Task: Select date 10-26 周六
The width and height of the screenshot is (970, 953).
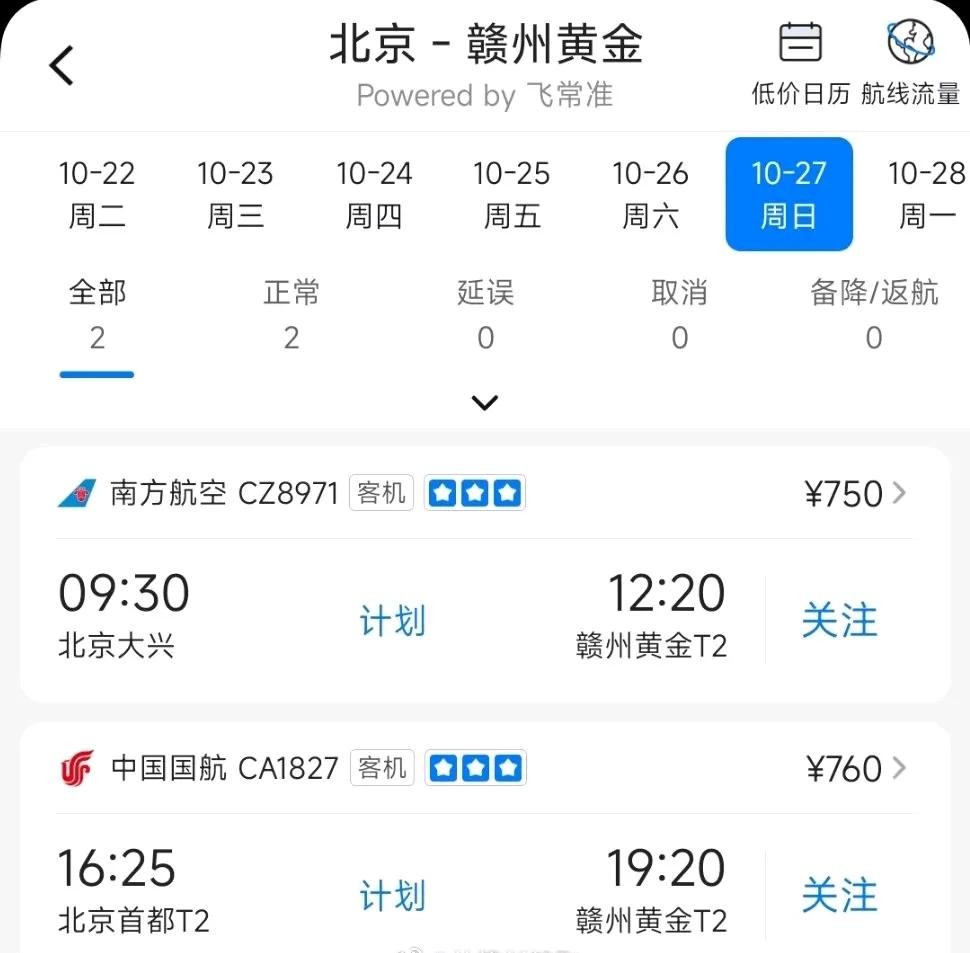Action: (x=650, y=194)
